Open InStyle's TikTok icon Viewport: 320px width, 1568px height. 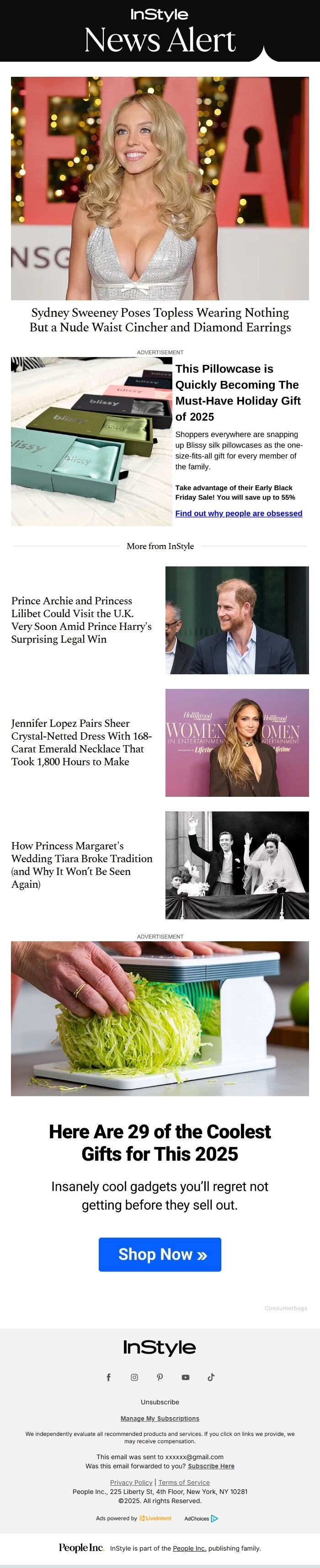[211, 1377]
